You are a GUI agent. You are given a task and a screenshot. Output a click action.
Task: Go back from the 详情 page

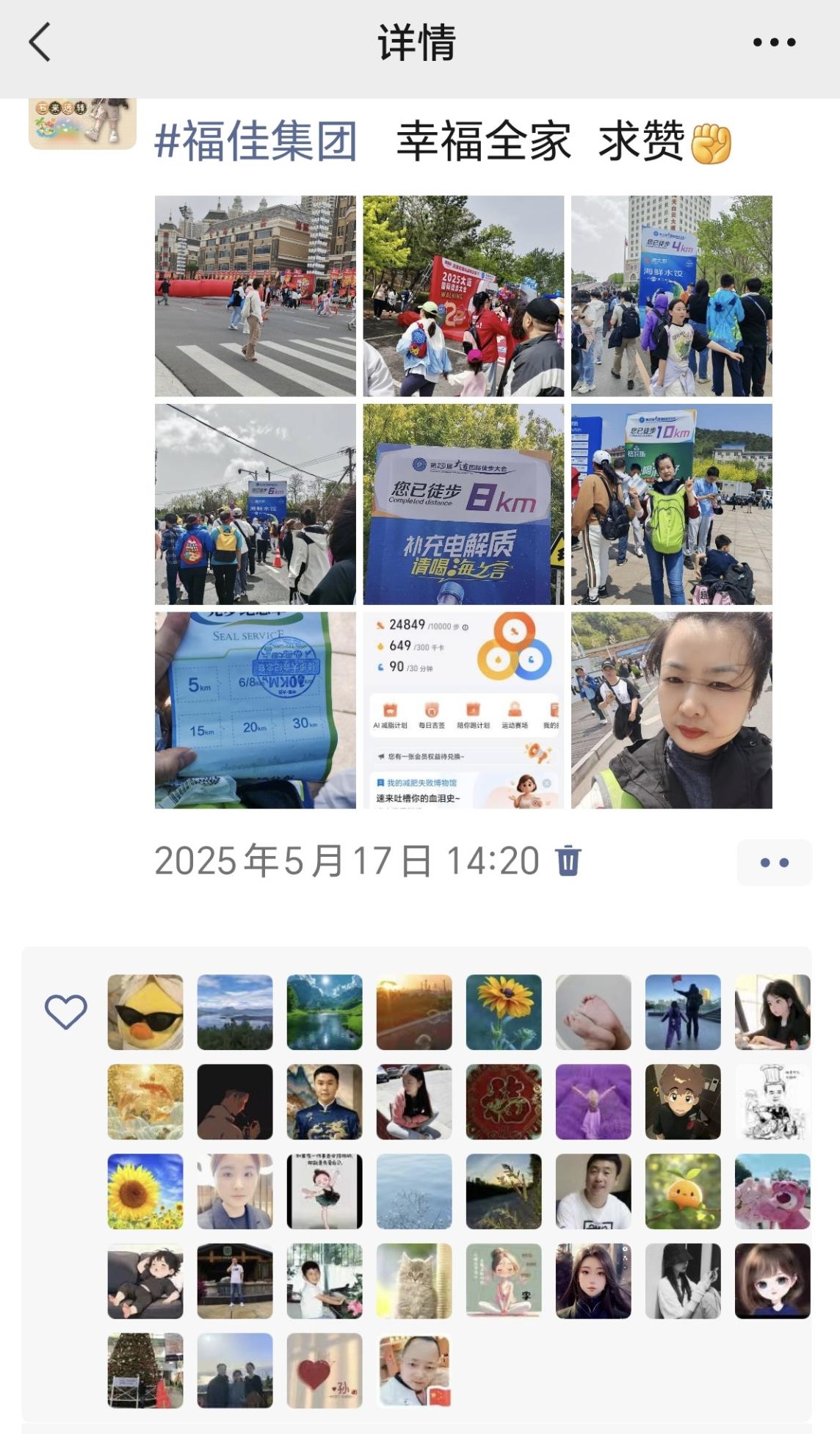[x=40, y=42]
